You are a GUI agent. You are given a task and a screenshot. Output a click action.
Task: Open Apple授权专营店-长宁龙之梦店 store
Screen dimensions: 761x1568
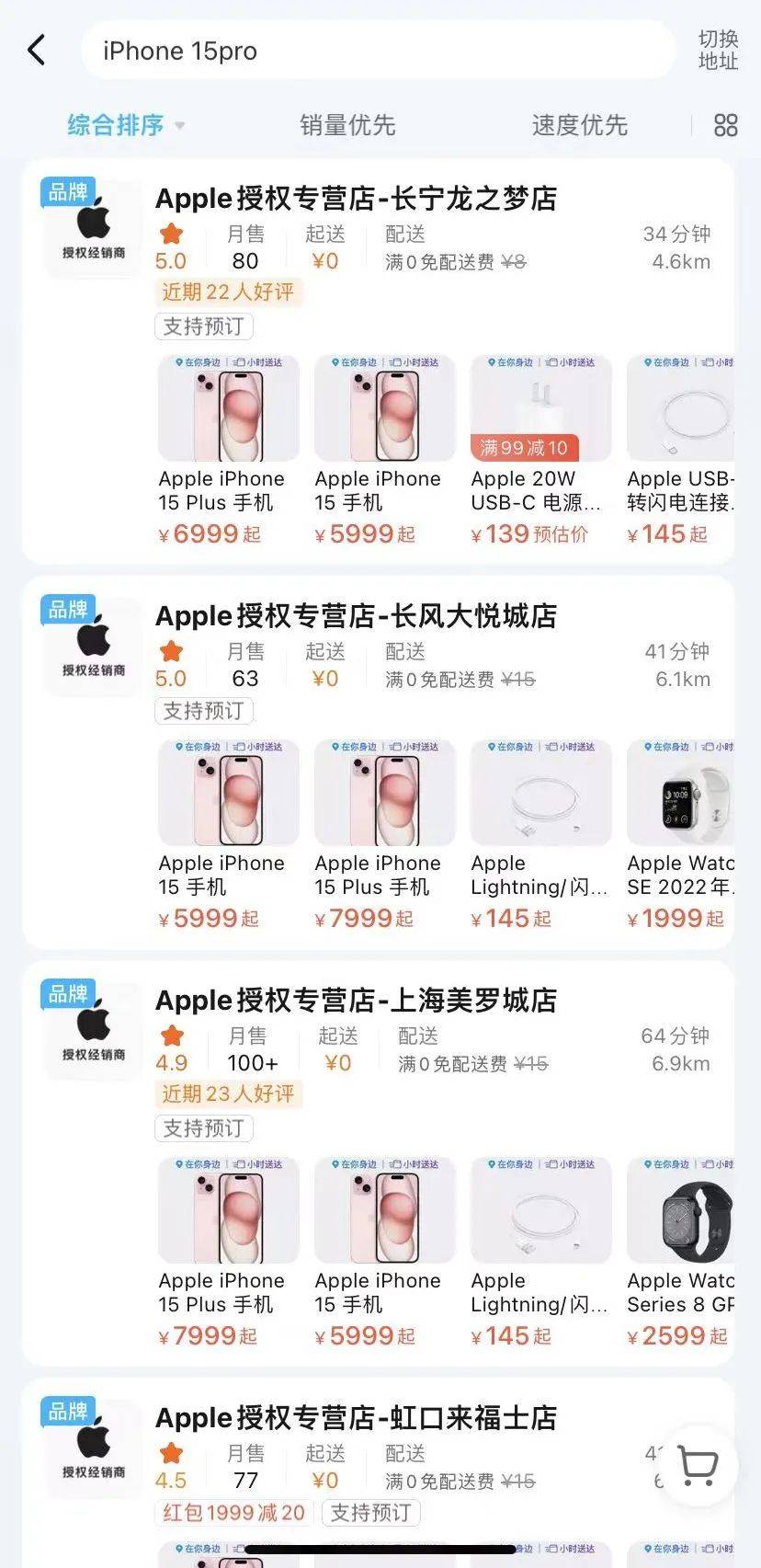coord(356,198)
